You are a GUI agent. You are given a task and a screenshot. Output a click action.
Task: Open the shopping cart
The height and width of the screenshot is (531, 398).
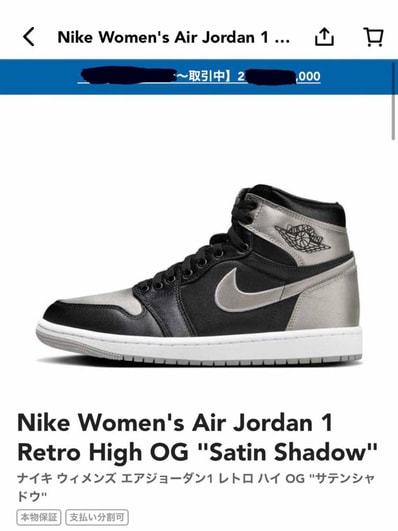(374, 37)
